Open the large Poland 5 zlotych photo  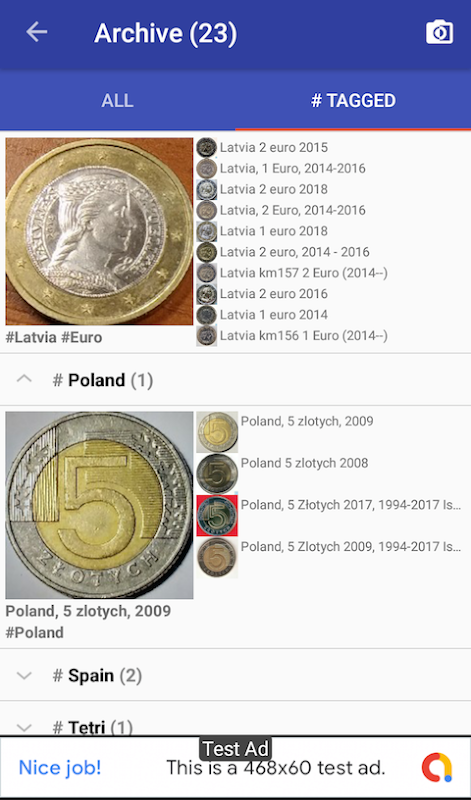[100, 505]
